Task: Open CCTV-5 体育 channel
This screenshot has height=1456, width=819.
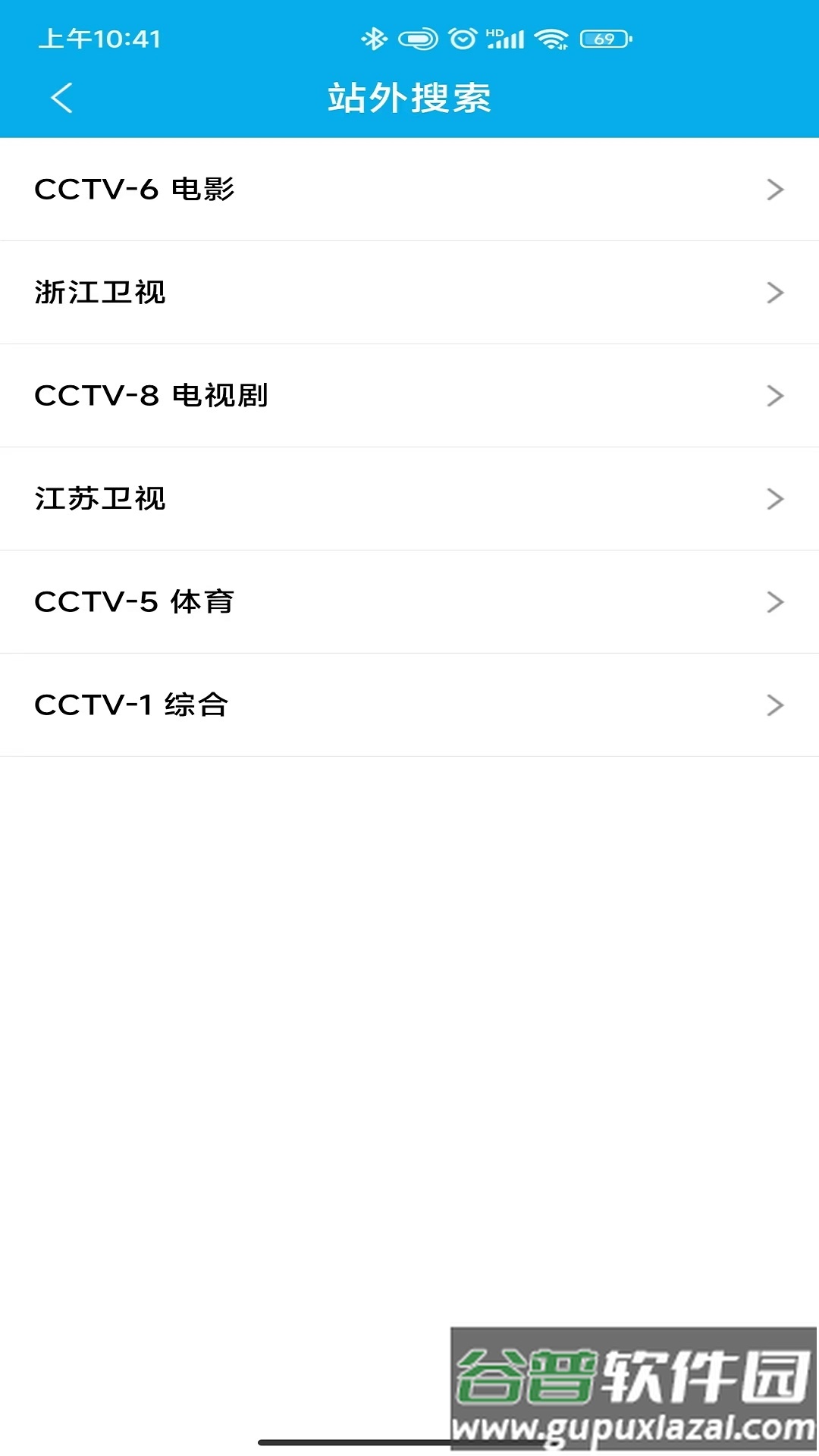Action: 409,602
